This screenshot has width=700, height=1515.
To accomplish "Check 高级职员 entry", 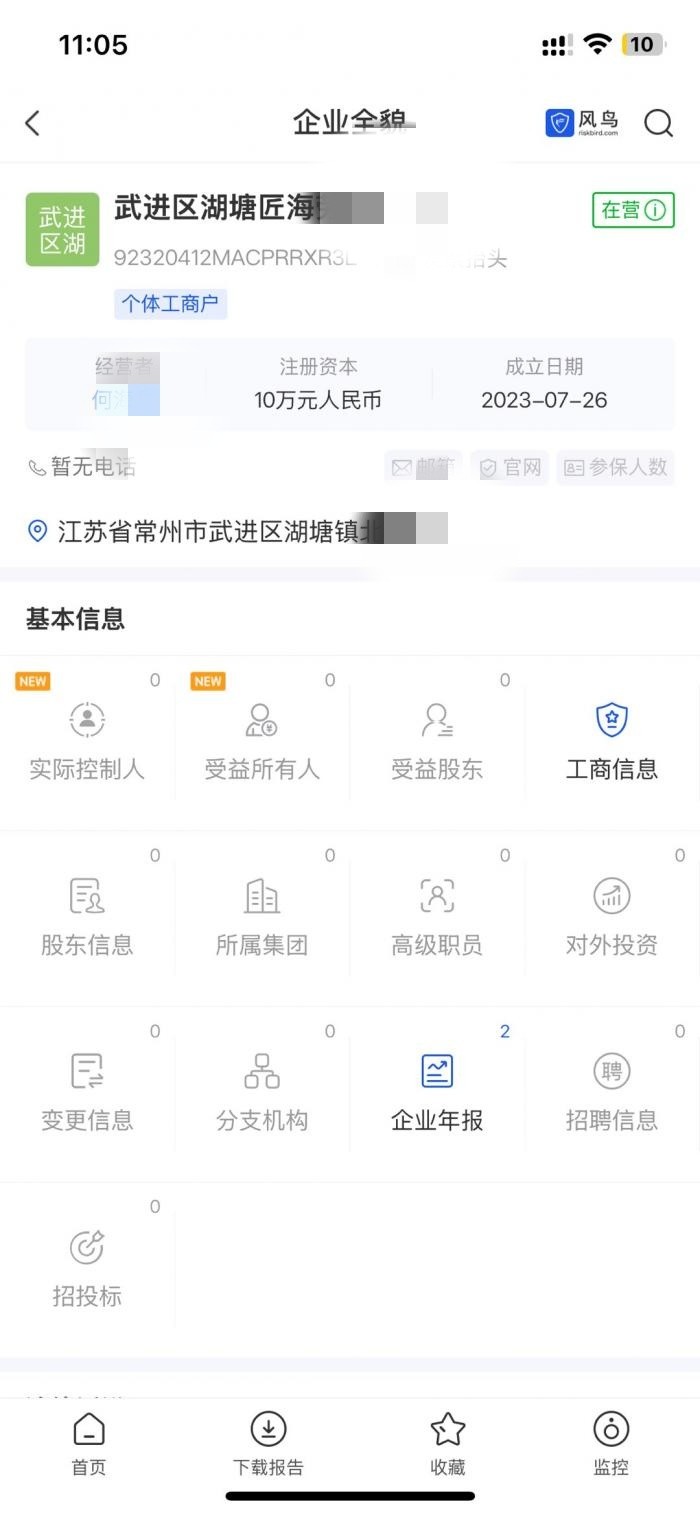I will [x=437, y=918].
